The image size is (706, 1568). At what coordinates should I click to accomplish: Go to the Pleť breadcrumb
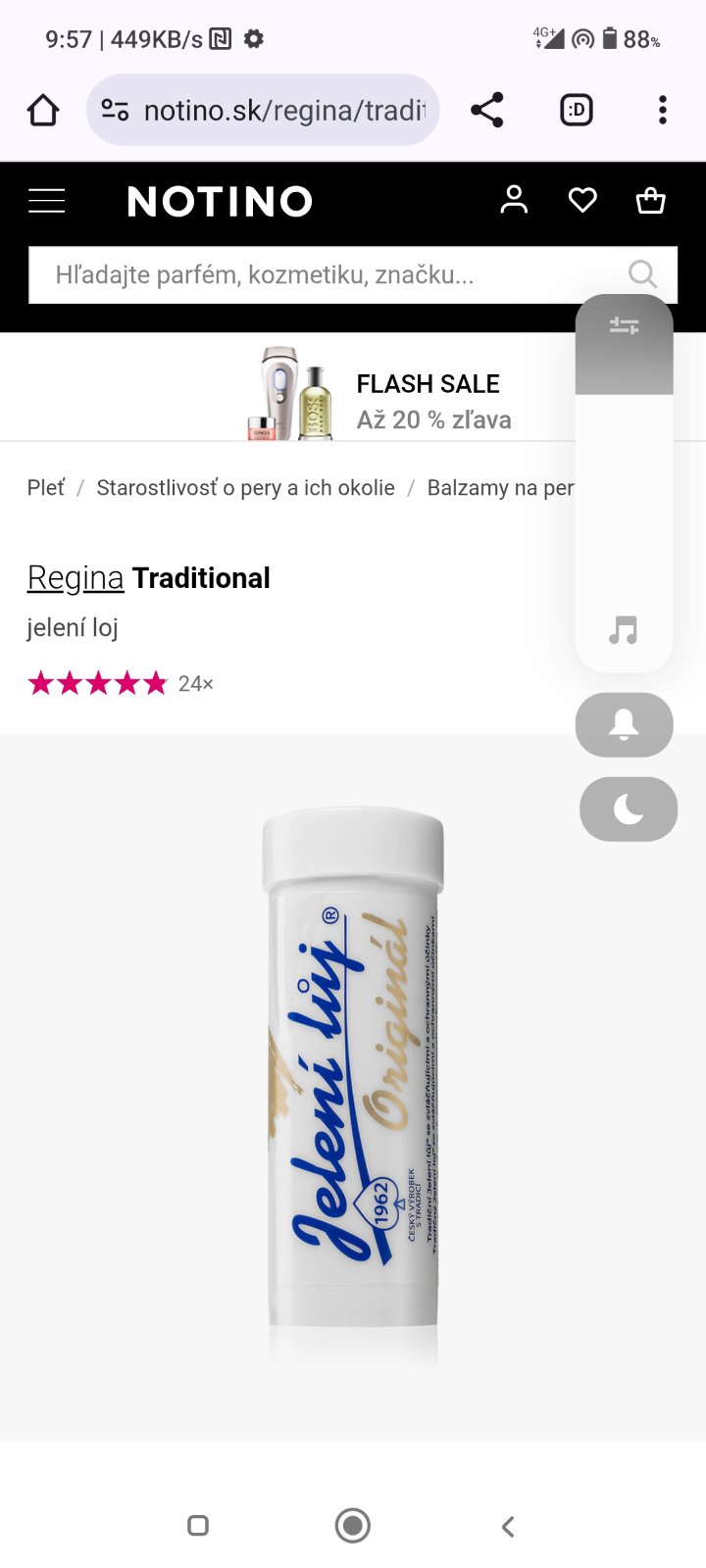point(46,488)
